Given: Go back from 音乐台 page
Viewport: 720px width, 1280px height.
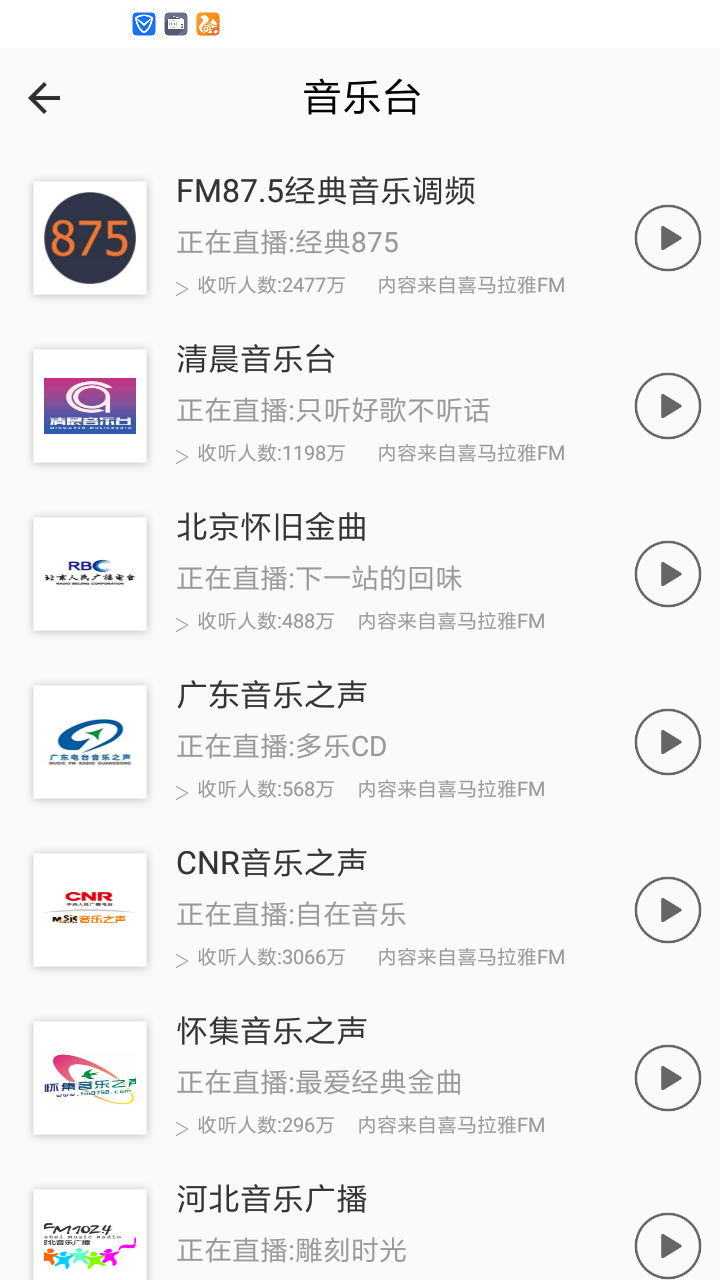Looking at the screenshot, I should [44, 98].
